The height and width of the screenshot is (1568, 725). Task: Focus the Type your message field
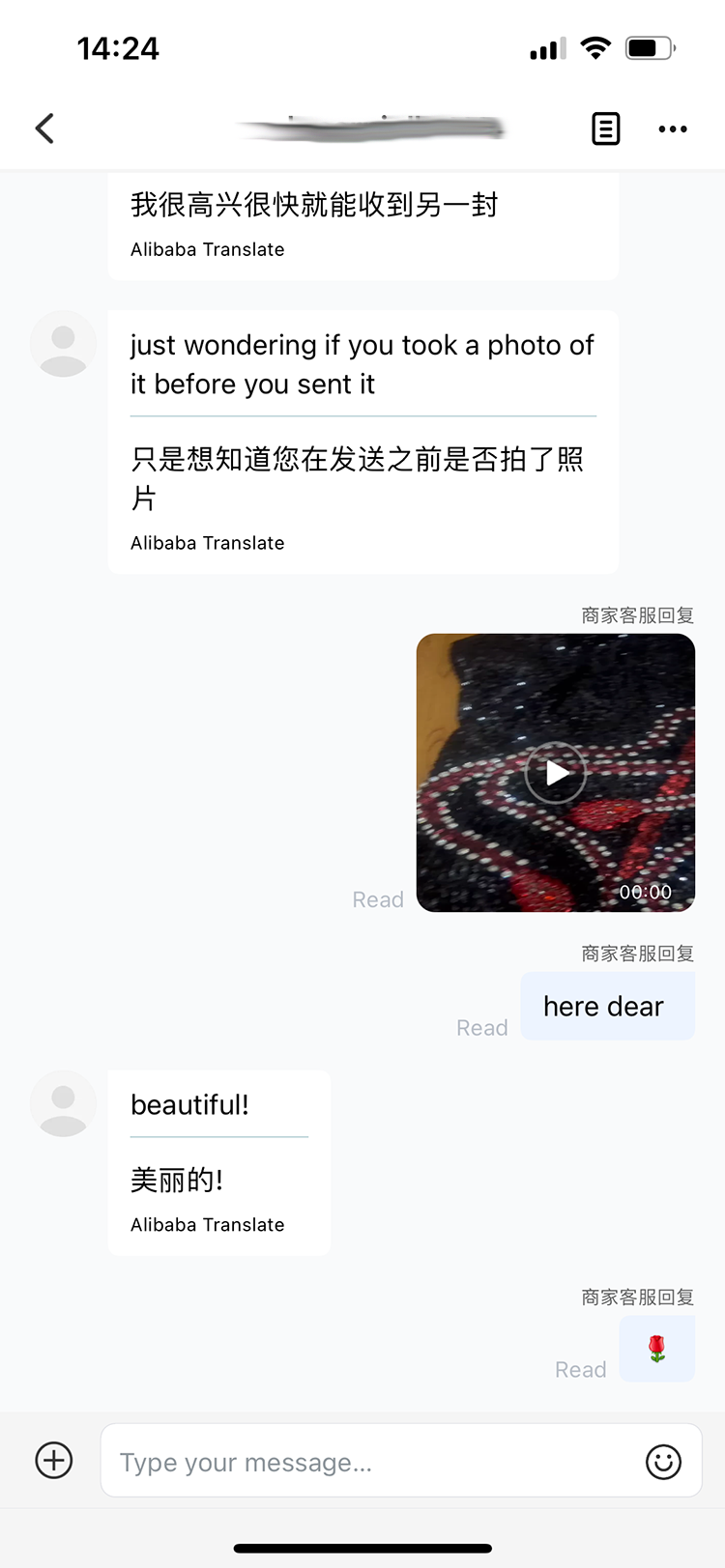[367, 1462]
